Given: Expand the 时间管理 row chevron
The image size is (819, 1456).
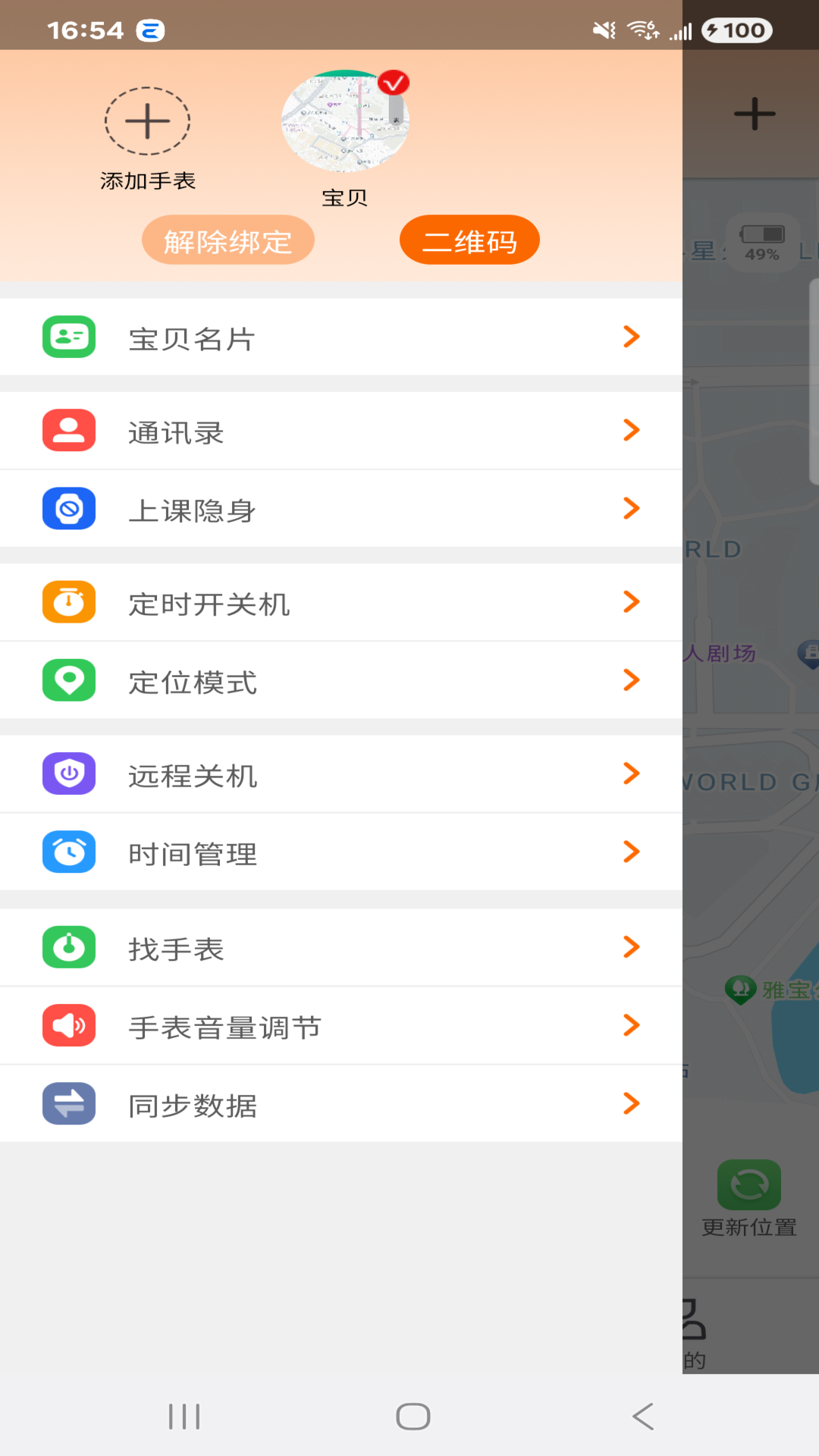Looking at the screenshot, I should (x=632, y=852).
